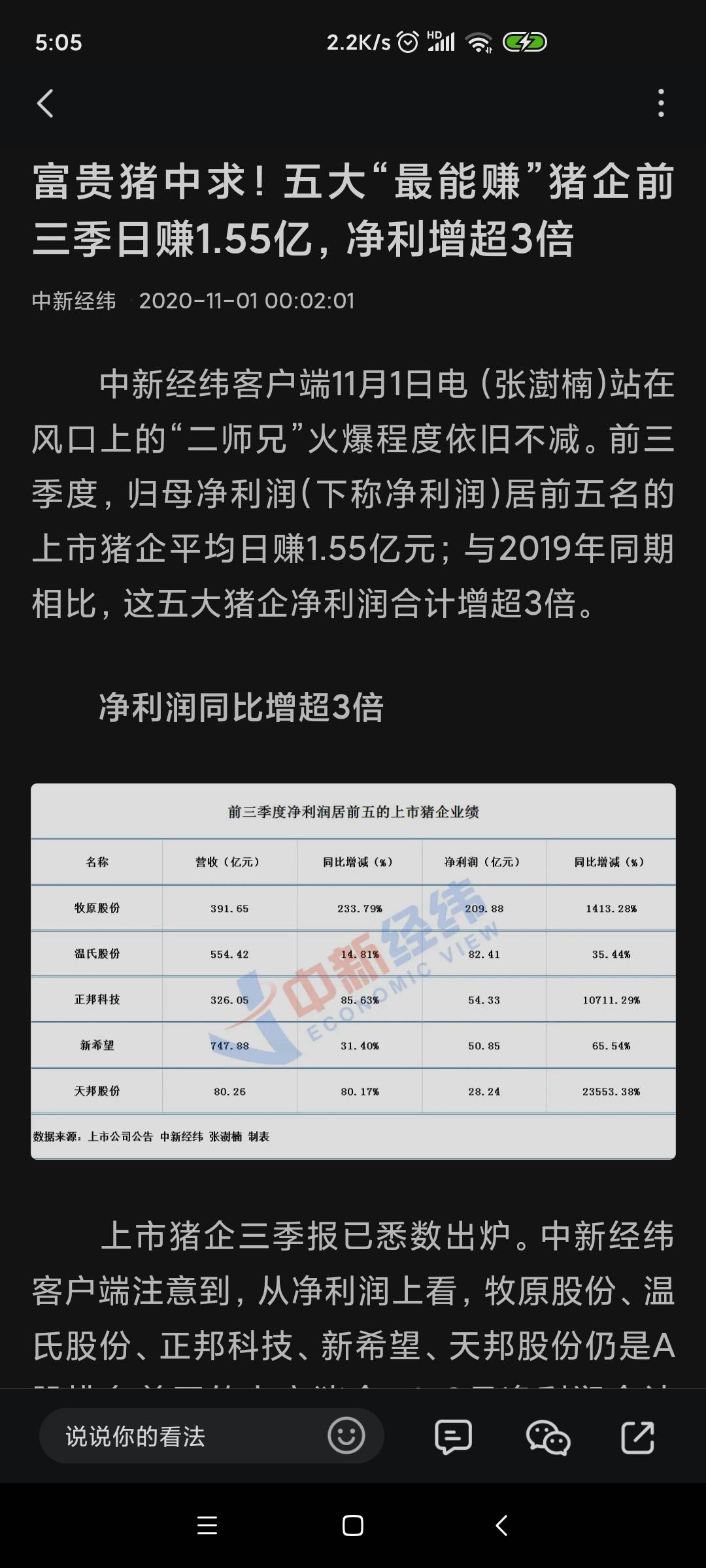Open the three-dot overflow menu

(x=661, y=103)
